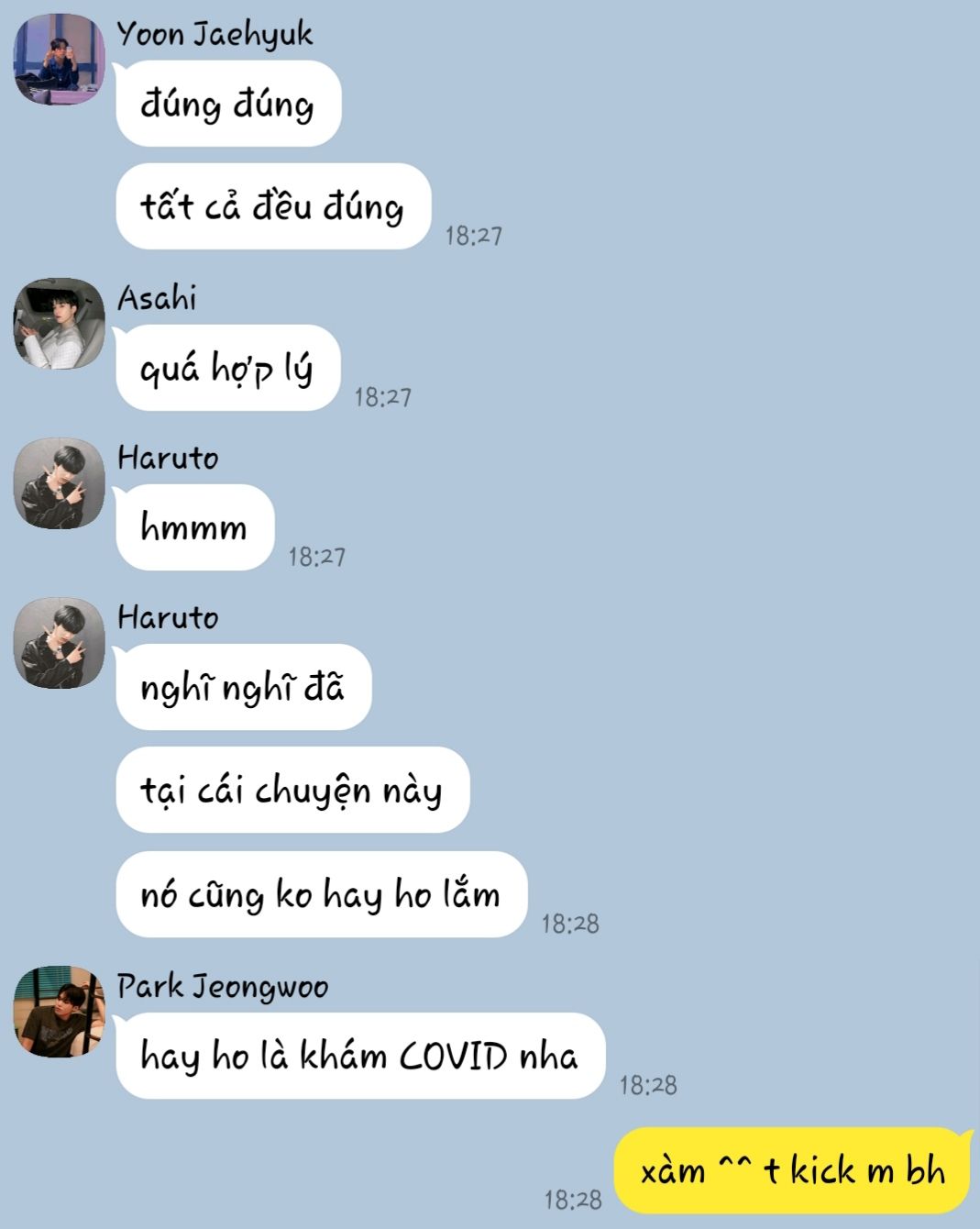Open Asahi's profile picture
Viewport: 980px width, 1229px height.
click(x=59, y=323)
